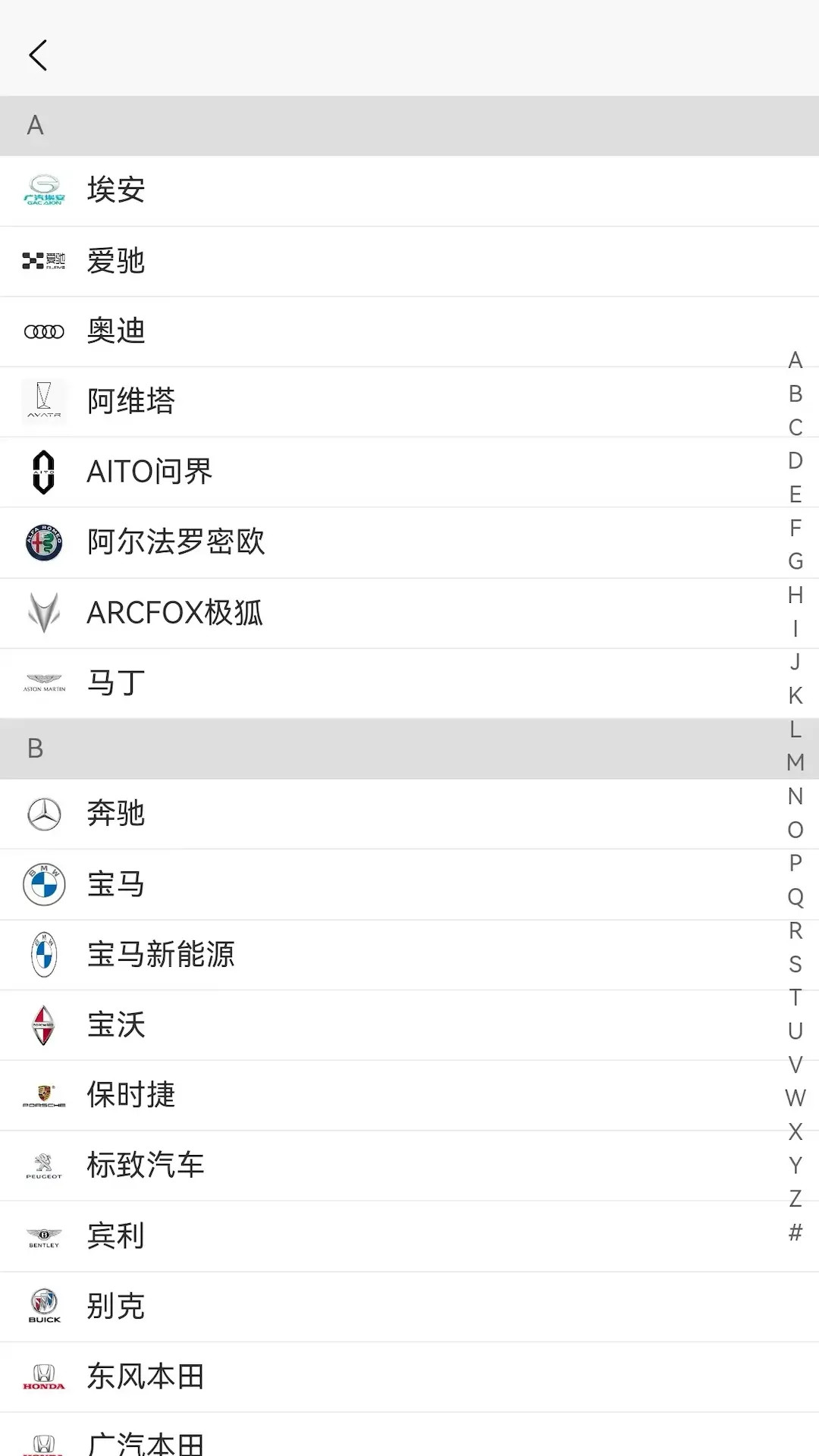This screenshot has height=1456, width=819.
Task: Click the Peugeot lion logo
Action: pyautogui.click(x=44, y=1166)
